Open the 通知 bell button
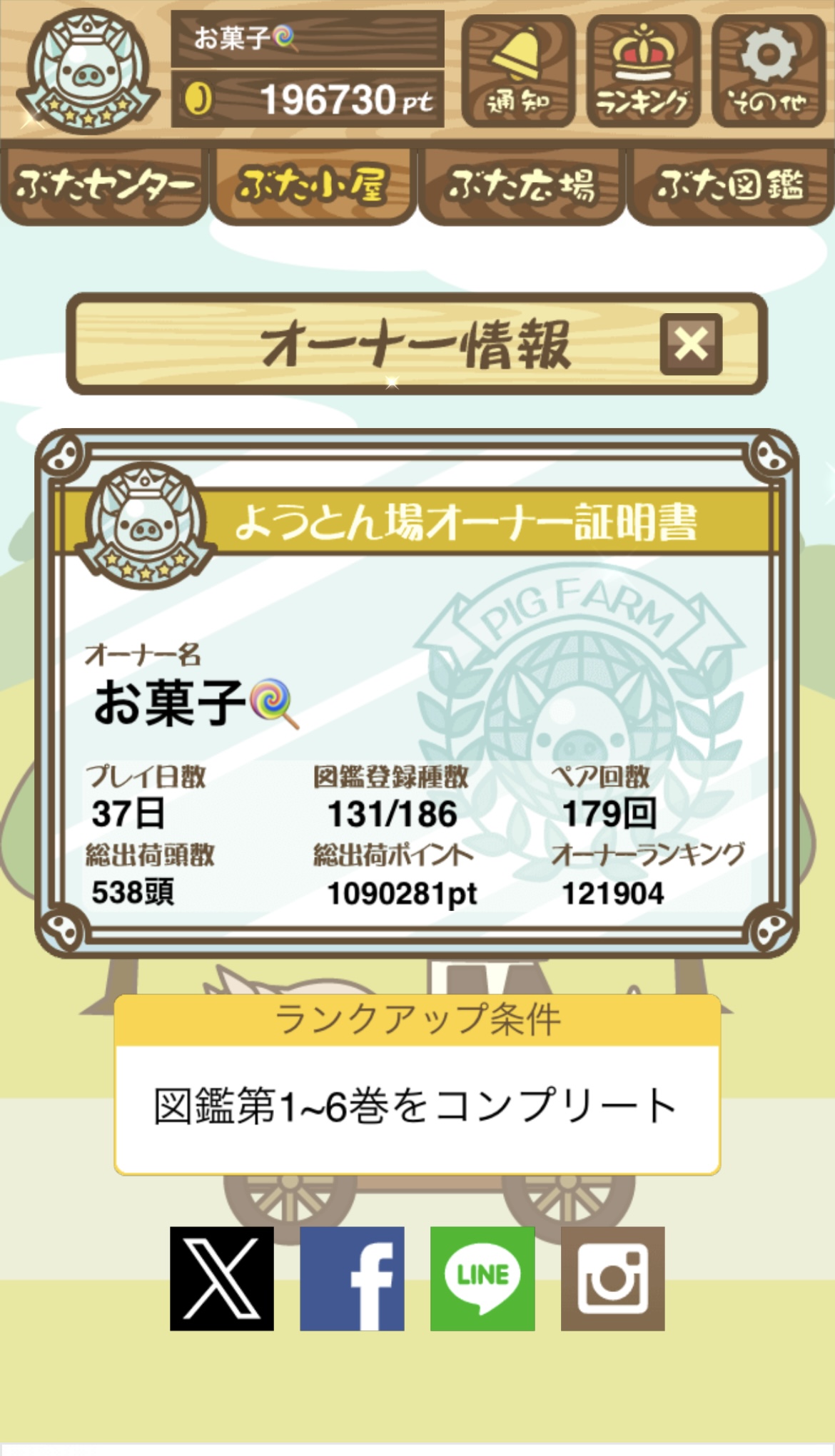835x1456 pixels. coord(518,71)
